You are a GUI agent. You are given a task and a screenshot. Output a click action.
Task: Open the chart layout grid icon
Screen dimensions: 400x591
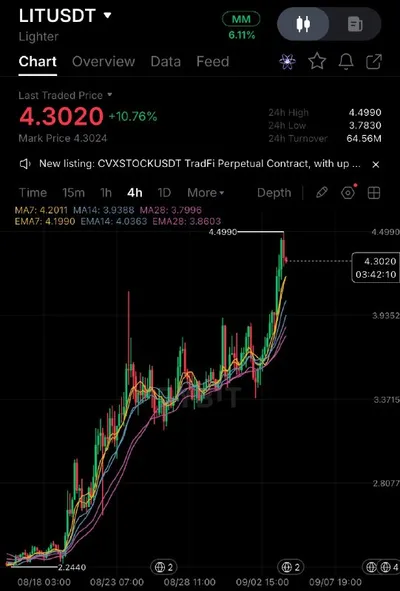tap(374, 193)
